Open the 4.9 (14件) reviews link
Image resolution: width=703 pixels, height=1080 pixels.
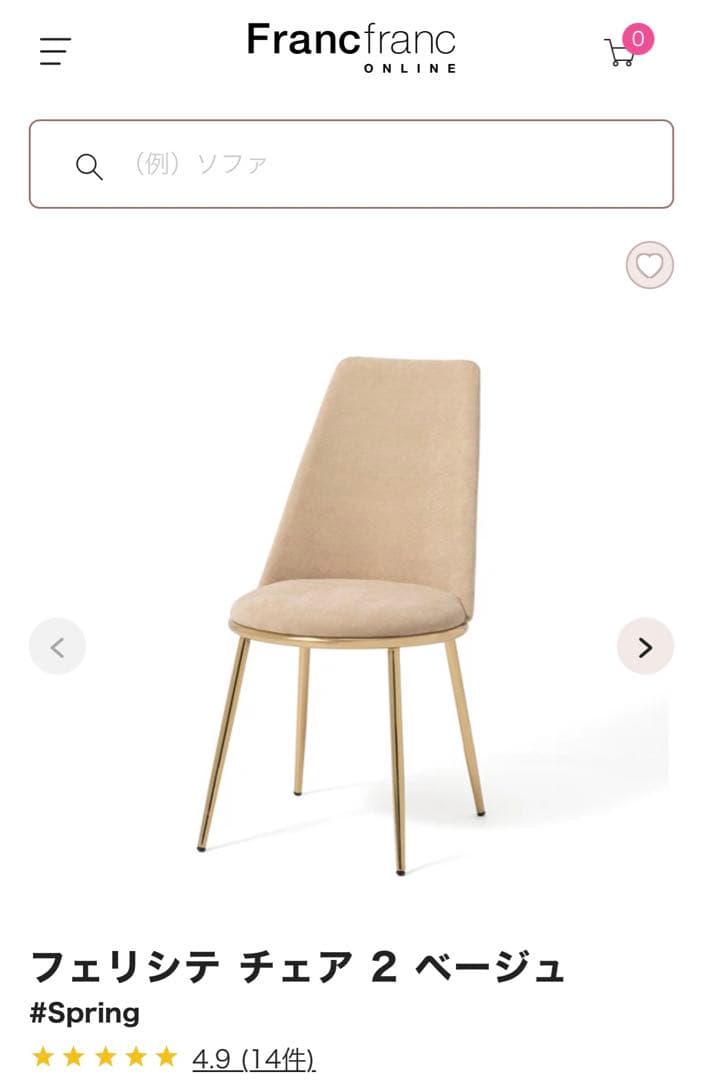tap(253, 1058)
